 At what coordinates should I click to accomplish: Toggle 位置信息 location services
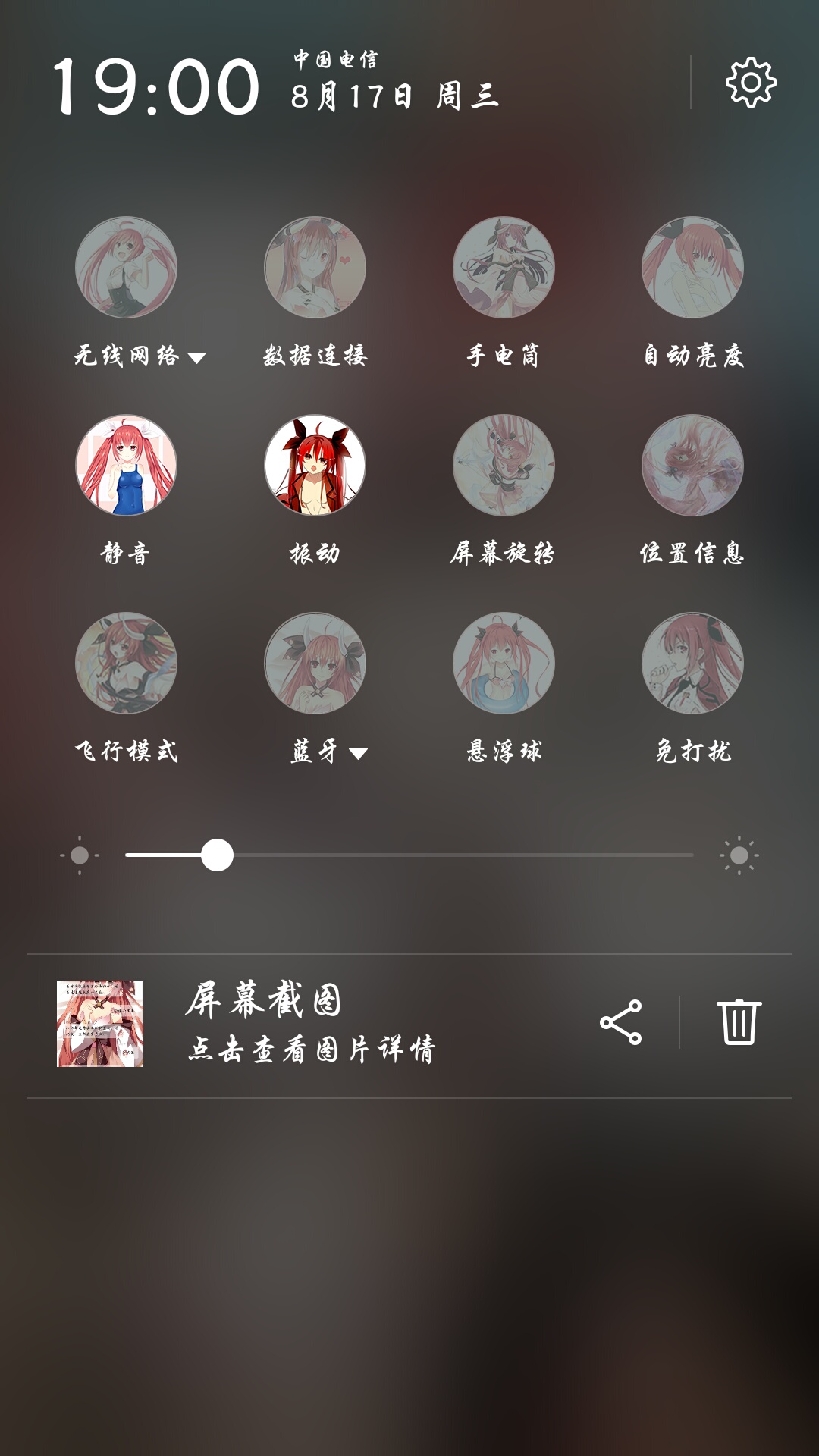point(692,465)
